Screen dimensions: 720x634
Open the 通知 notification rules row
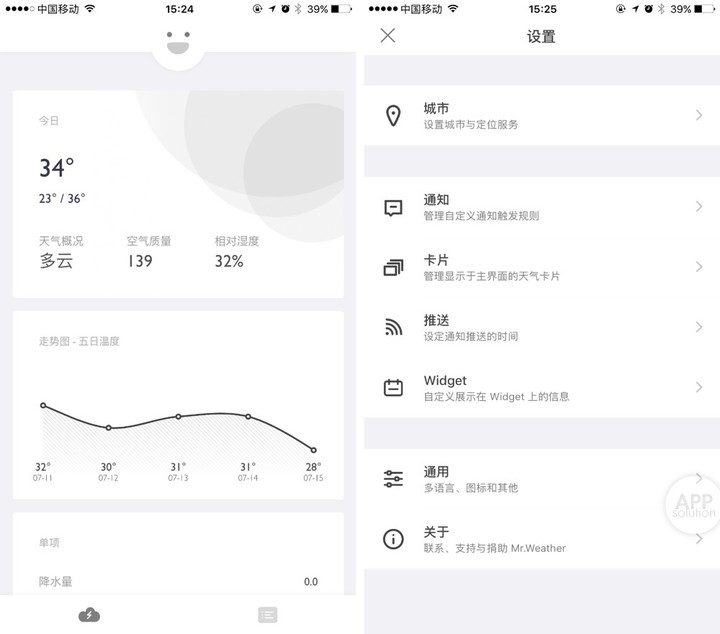tap(540, 207)
